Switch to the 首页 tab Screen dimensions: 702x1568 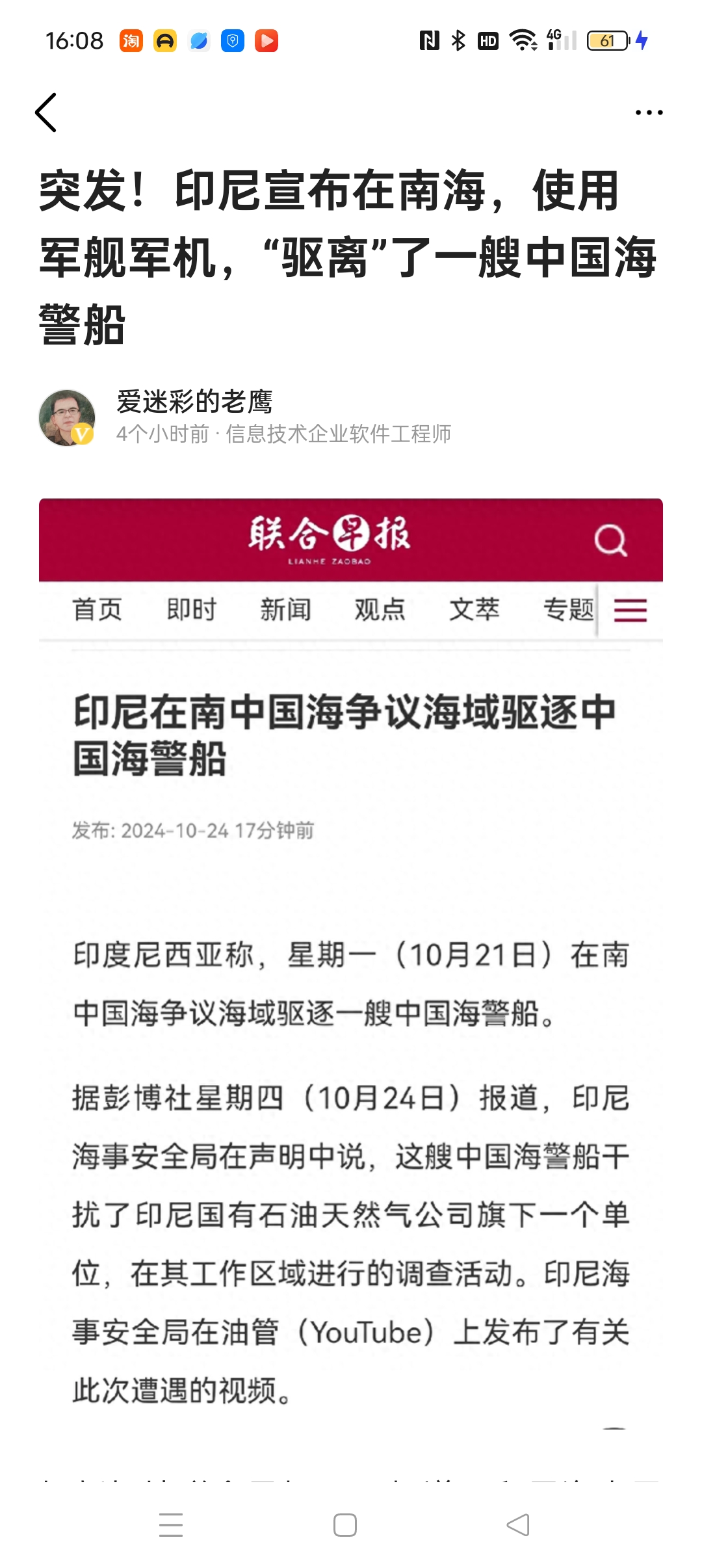(98, 610)
